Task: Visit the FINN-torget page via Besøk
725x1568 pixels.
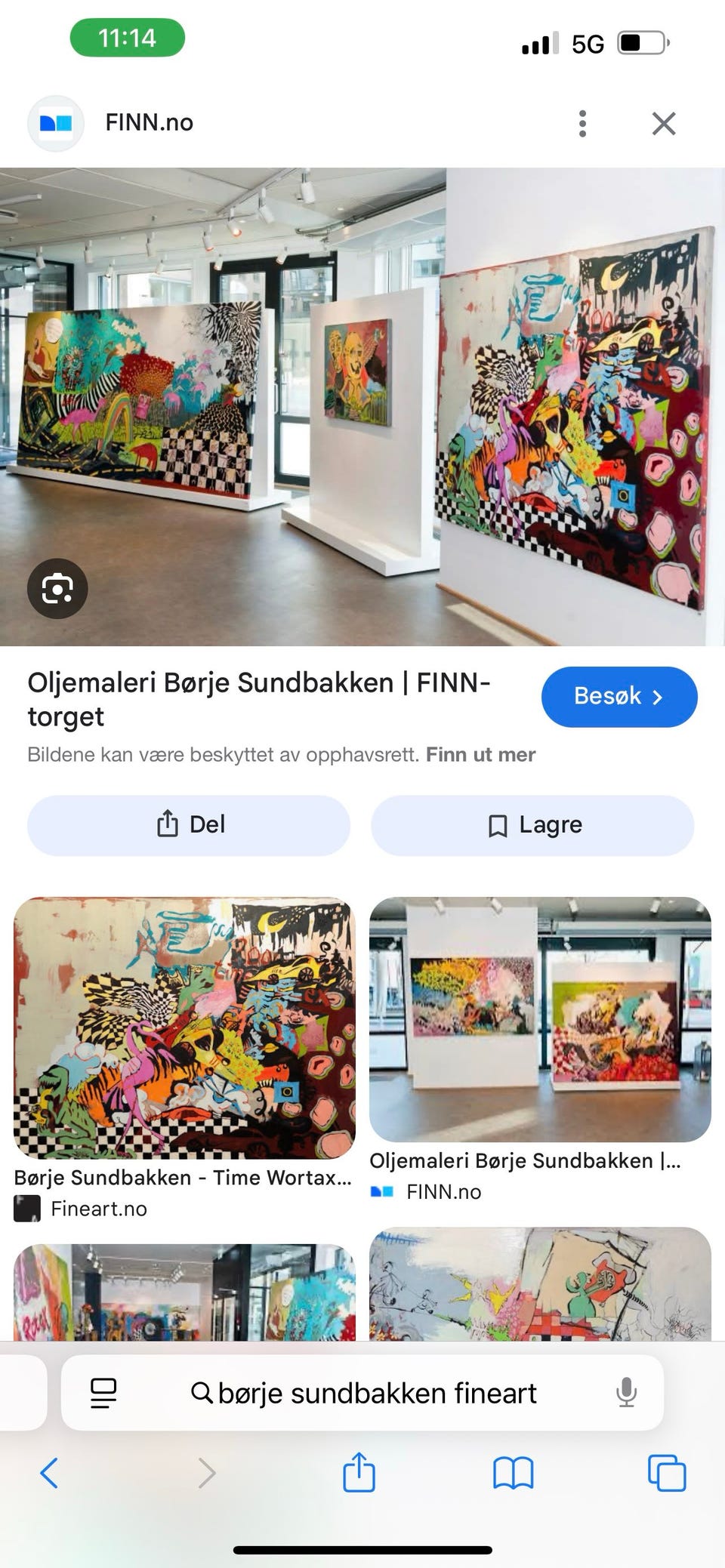Action: click(x=619, y=697)
